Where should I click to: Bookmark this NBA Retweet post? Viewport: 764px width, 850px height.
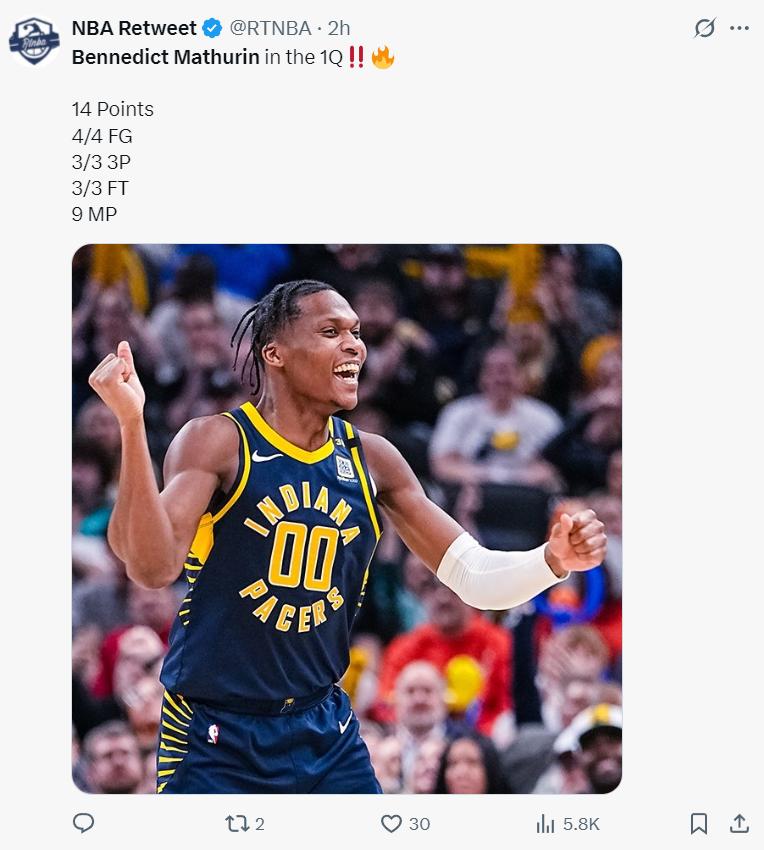[699, 823]
